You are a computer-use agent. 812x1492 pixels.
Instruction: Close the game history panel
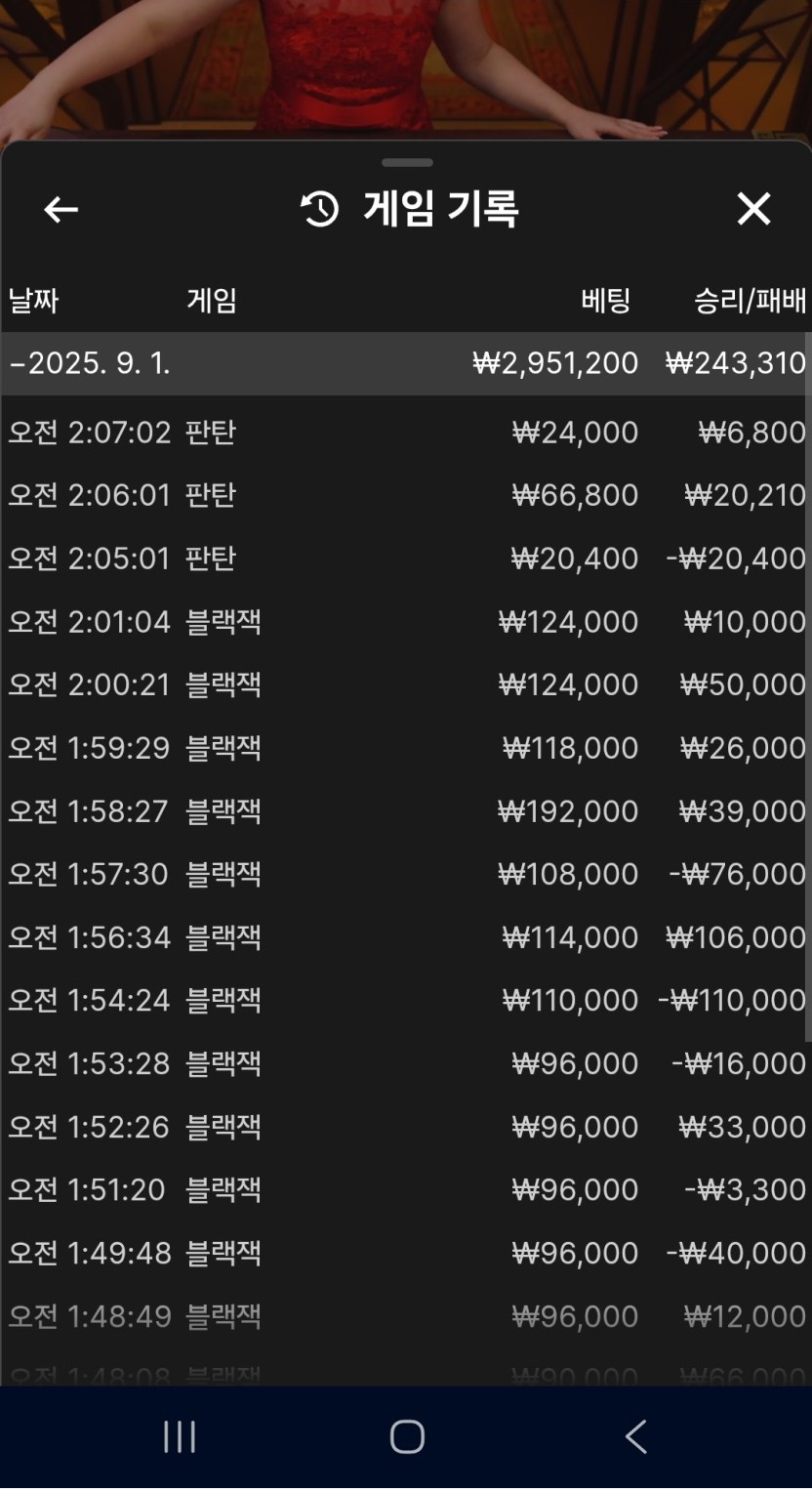[753, 209]
